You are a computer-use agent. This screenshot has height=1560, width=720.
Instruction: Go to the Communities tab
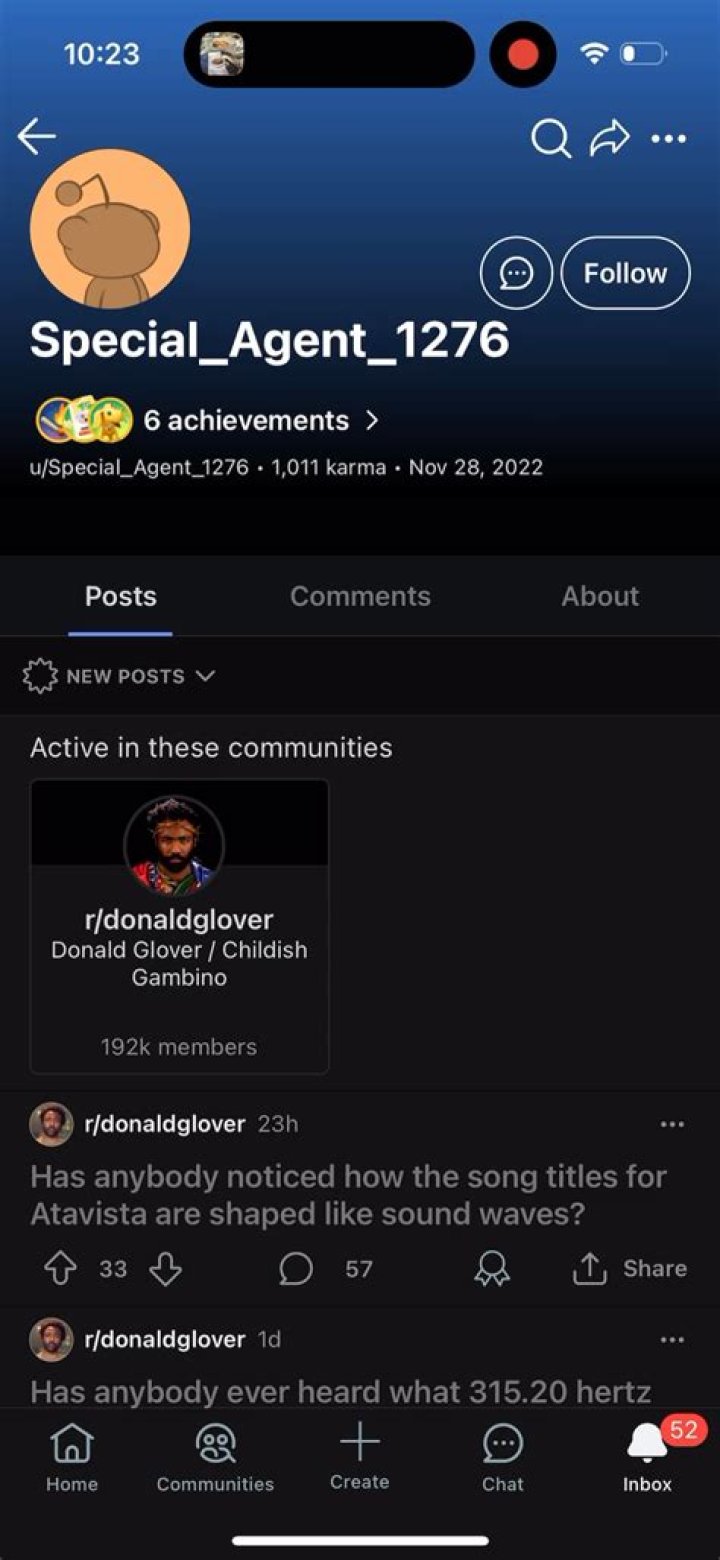click(x=215, y=1459)
